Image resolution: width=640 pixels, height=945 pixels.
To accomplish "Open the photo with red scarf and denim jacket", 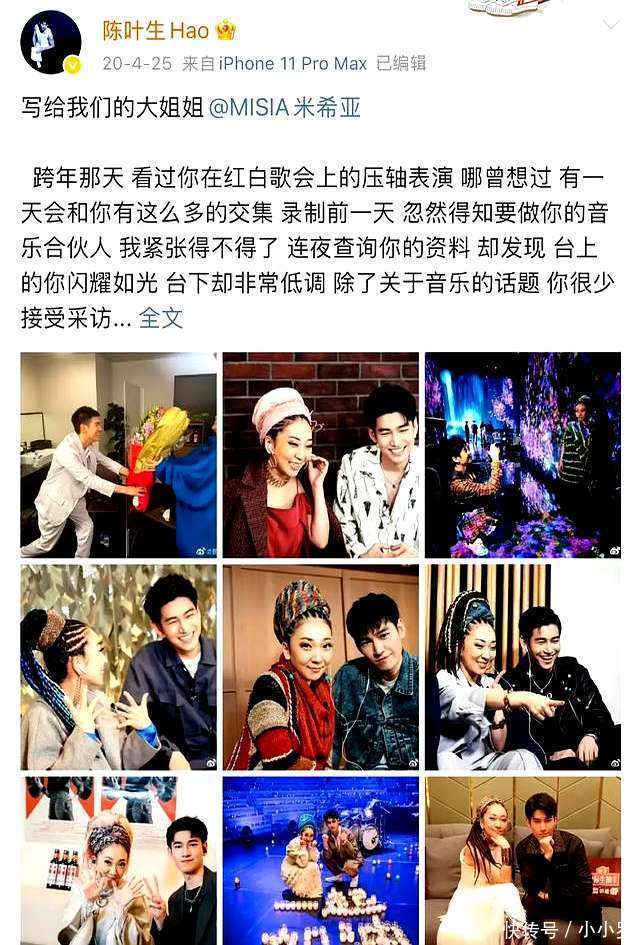I will (320, 667).
